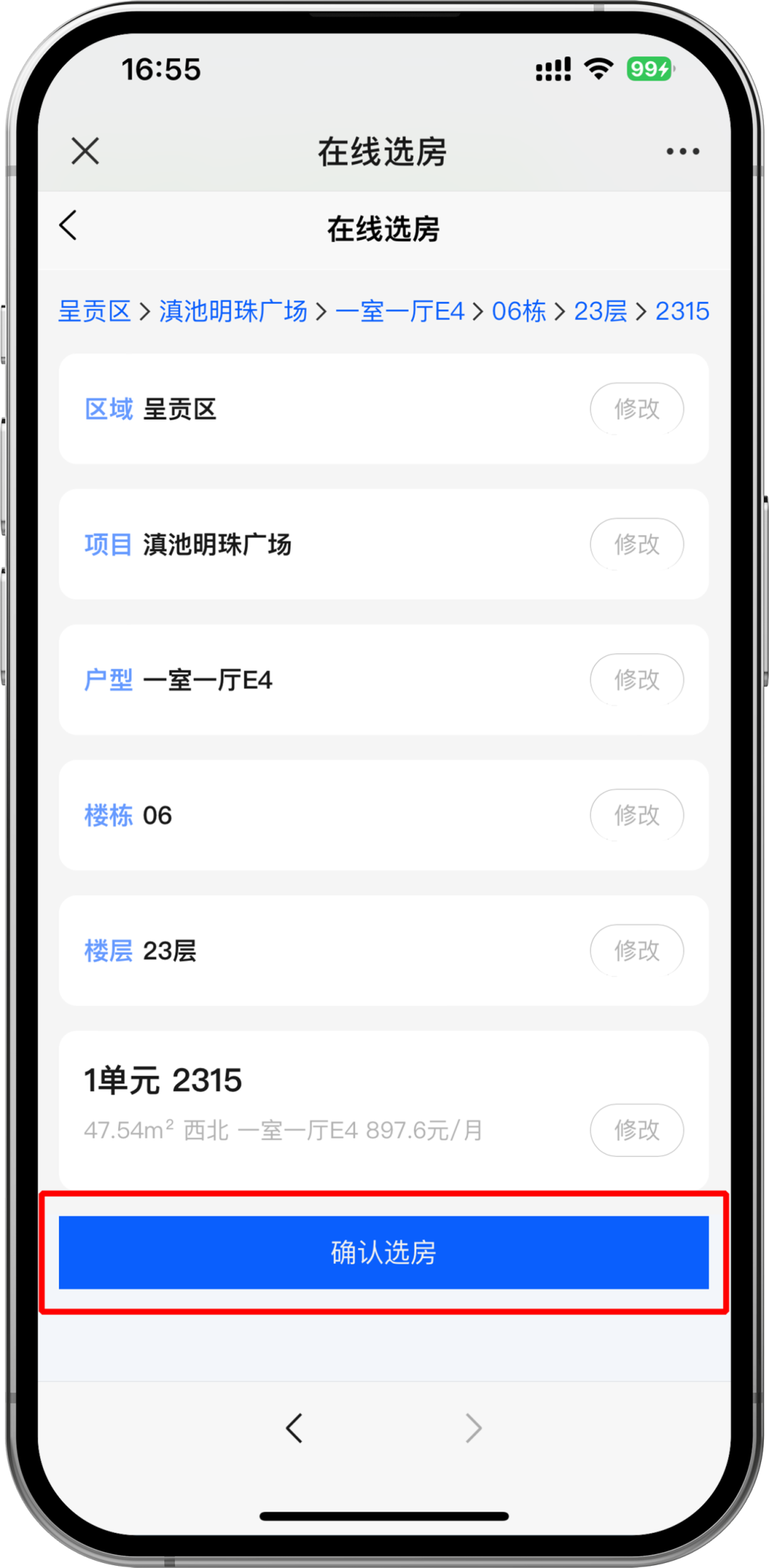The height and width of the screenshot is (1568, 769).
Task: Modify the 区域 selection with 修改
Action: coord(637,408)
